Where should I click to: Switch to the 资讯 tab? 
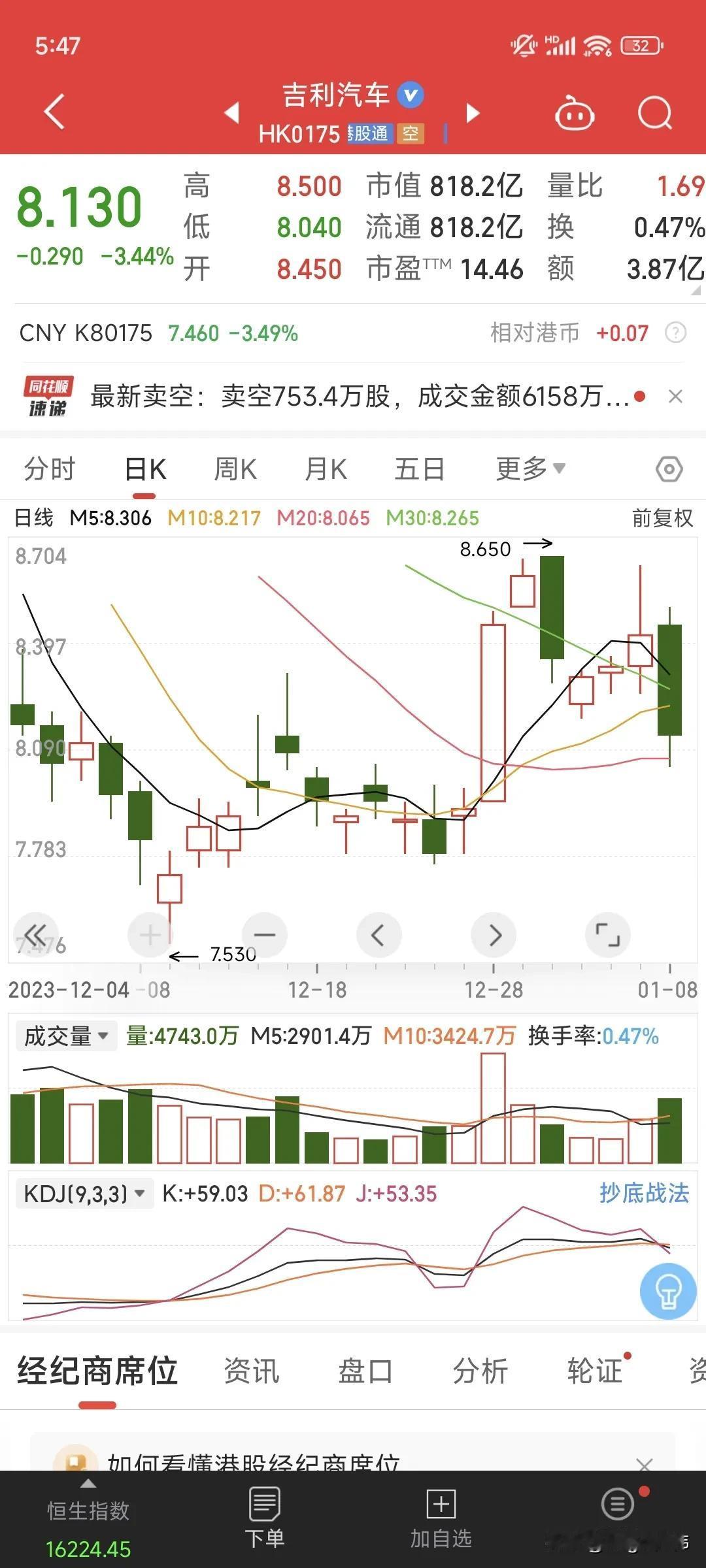[x=252, y=1371]
